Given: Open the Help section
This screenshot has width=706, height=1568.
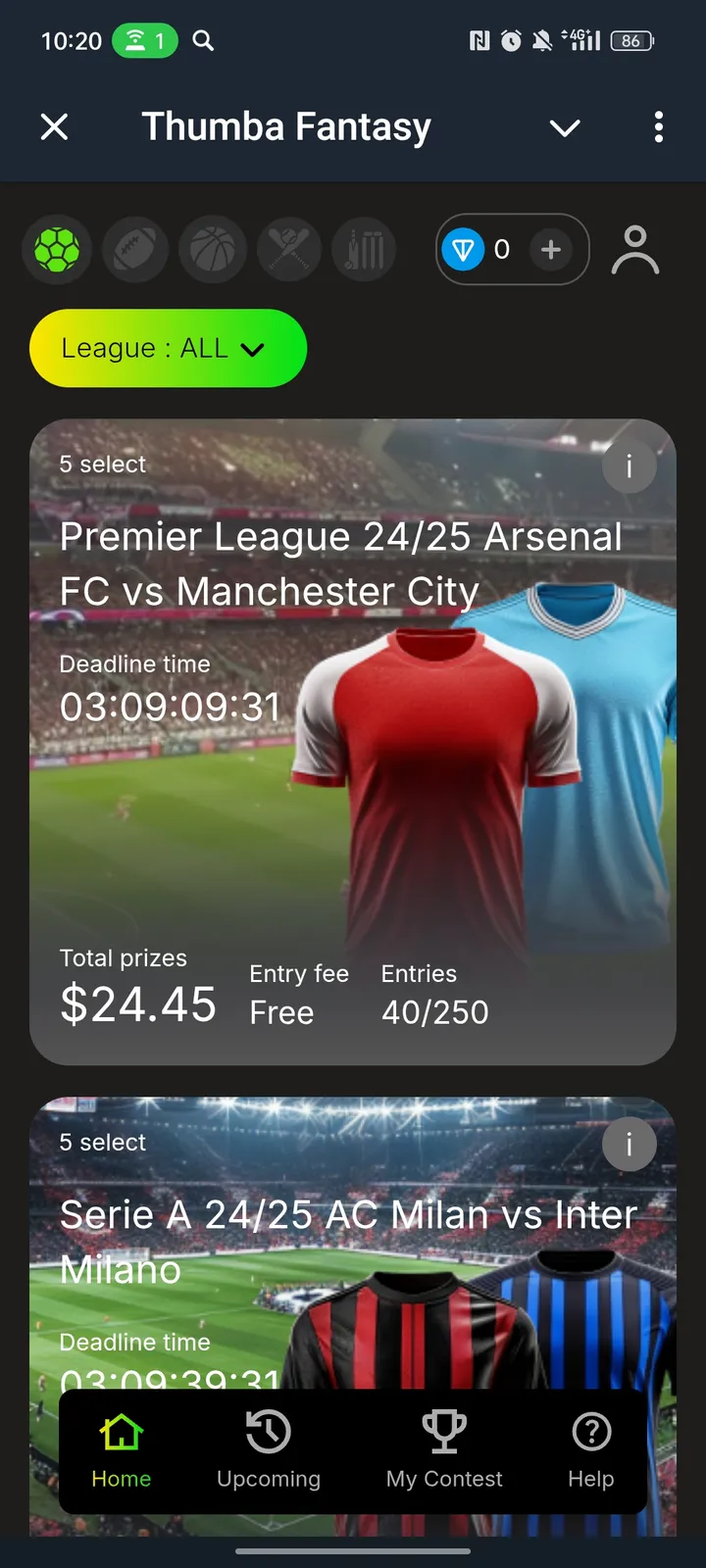Looking at the screenshot, I should coord(590,1451).
